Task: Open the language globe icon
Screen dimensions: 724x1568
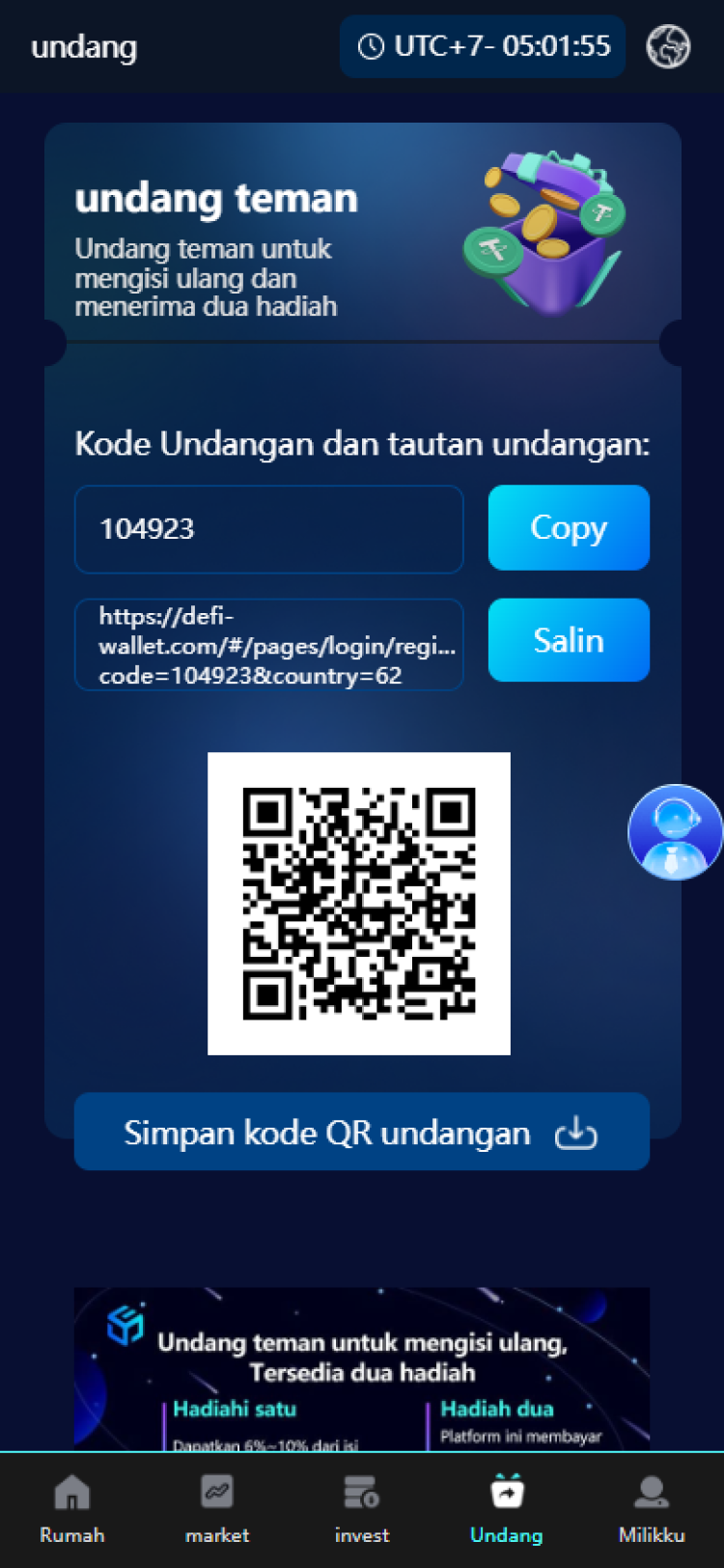Action: point(668,46)
